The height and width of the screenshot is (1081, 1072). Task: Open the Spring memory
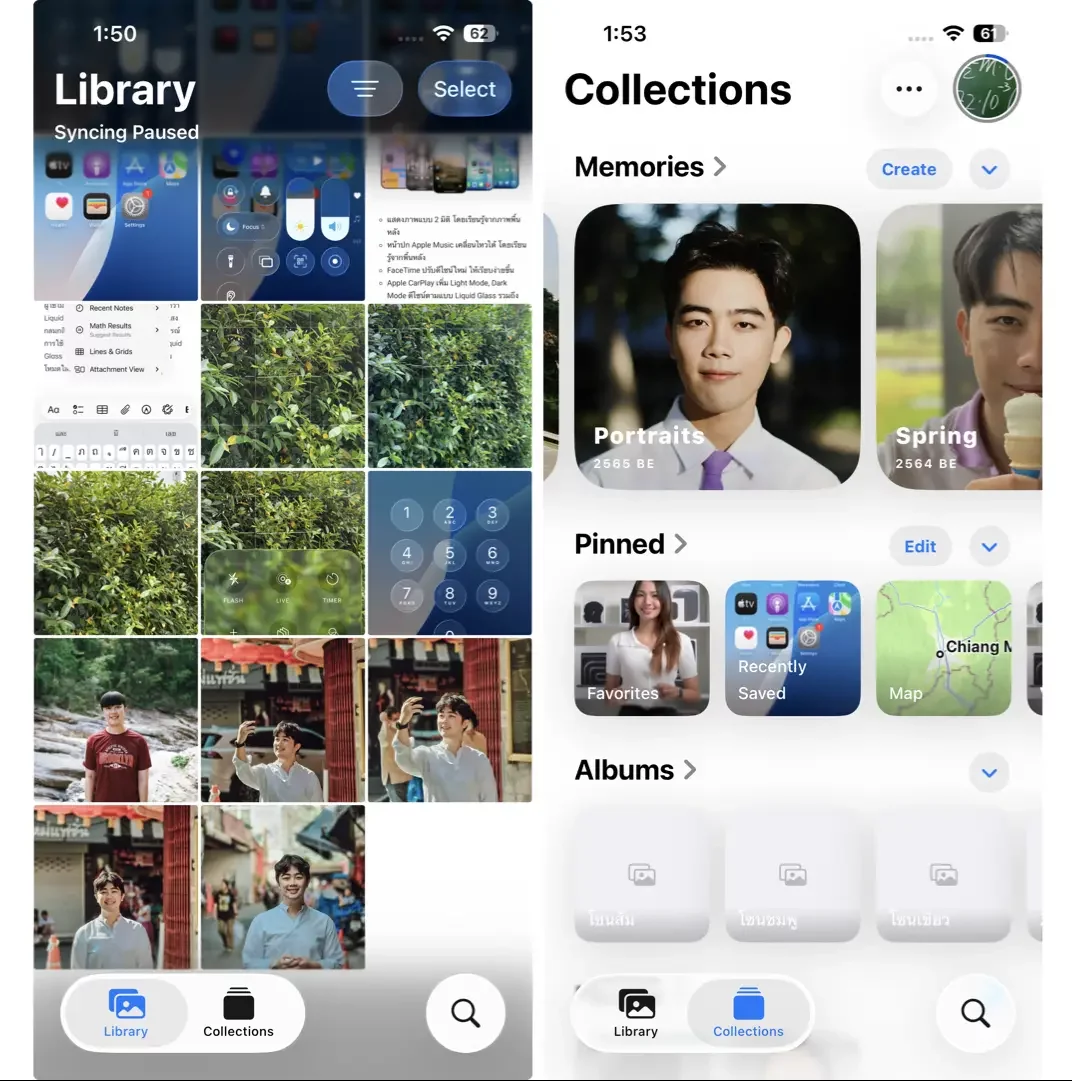[960, 346]
